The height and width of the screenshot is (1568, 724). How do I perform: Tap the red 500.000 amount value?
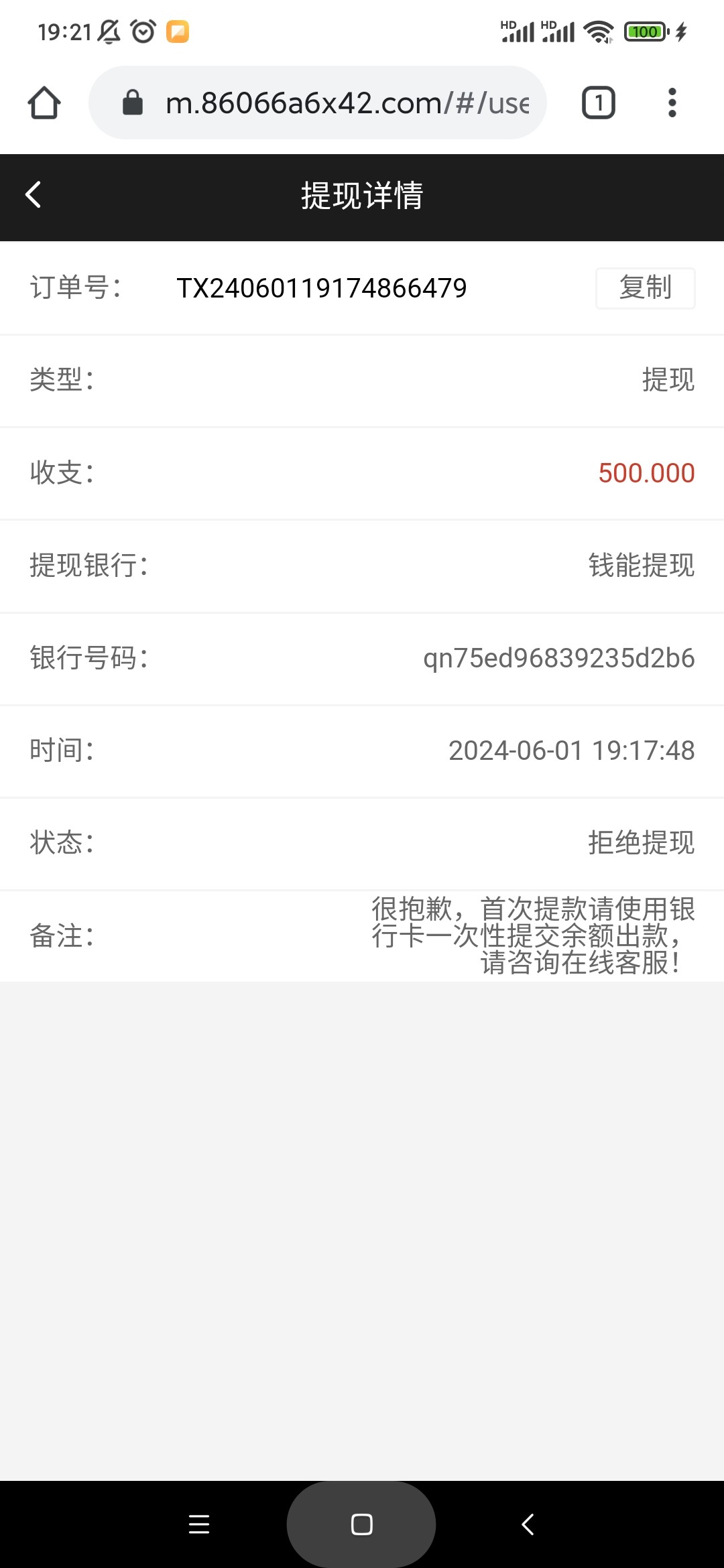(646, 473)
